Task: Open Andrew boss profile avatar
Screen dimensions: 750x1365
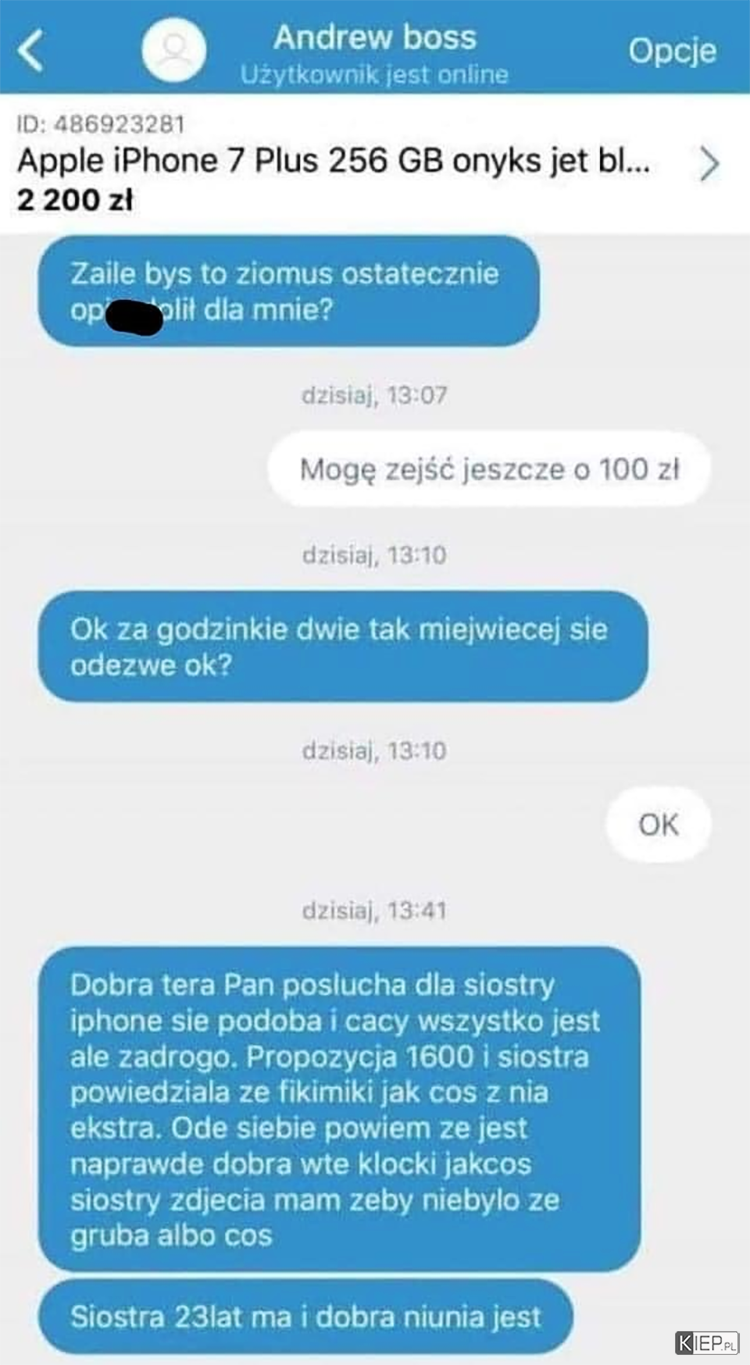Action: [174, 50]
